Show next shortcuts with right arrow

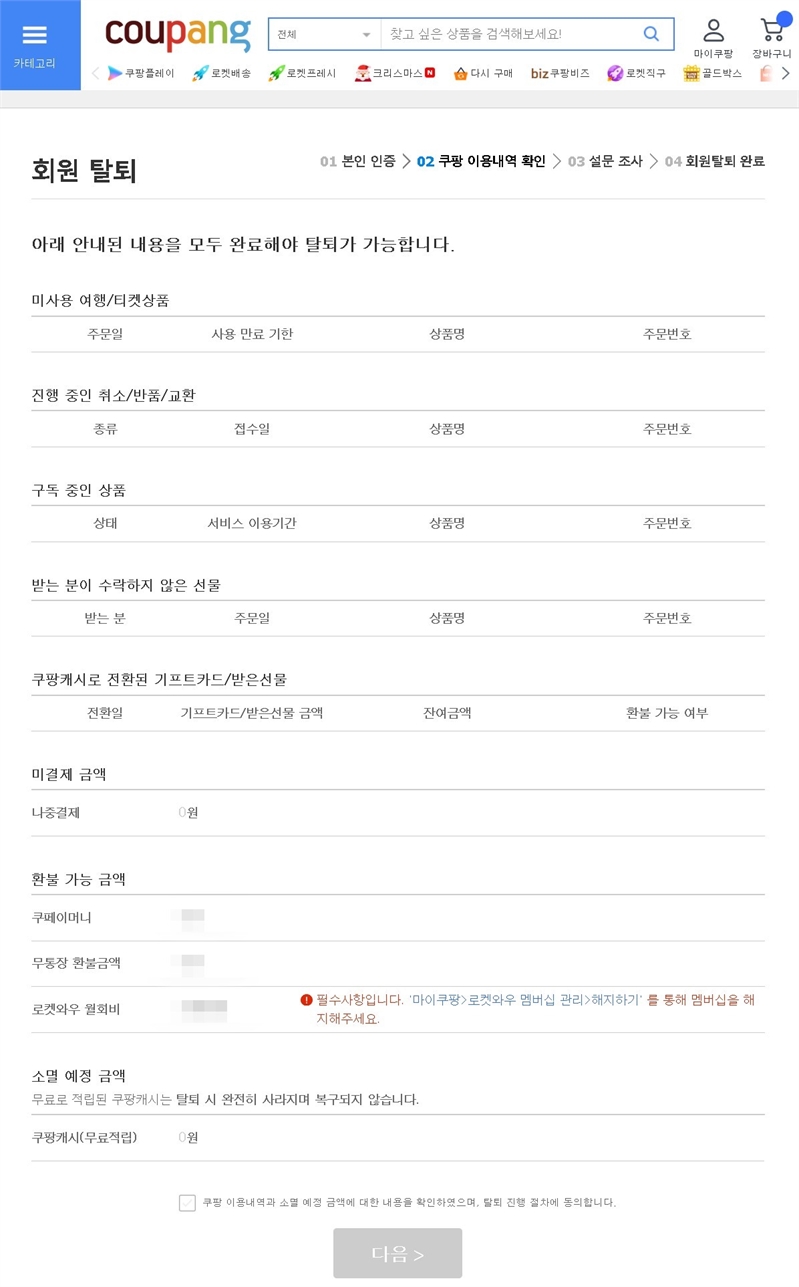[786, 73]
